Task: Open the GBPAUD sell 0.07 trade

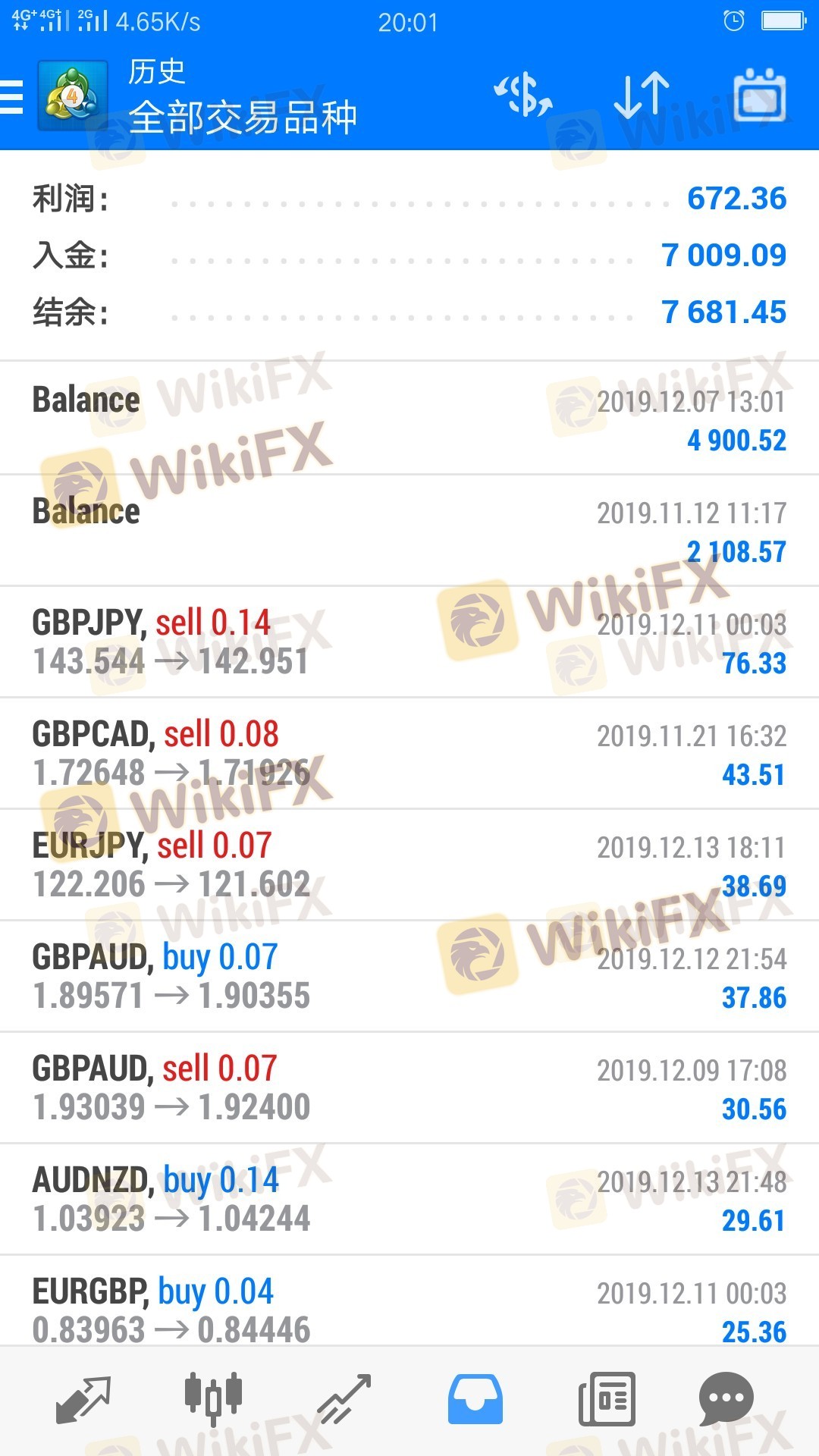Action: click(409, 1088)
